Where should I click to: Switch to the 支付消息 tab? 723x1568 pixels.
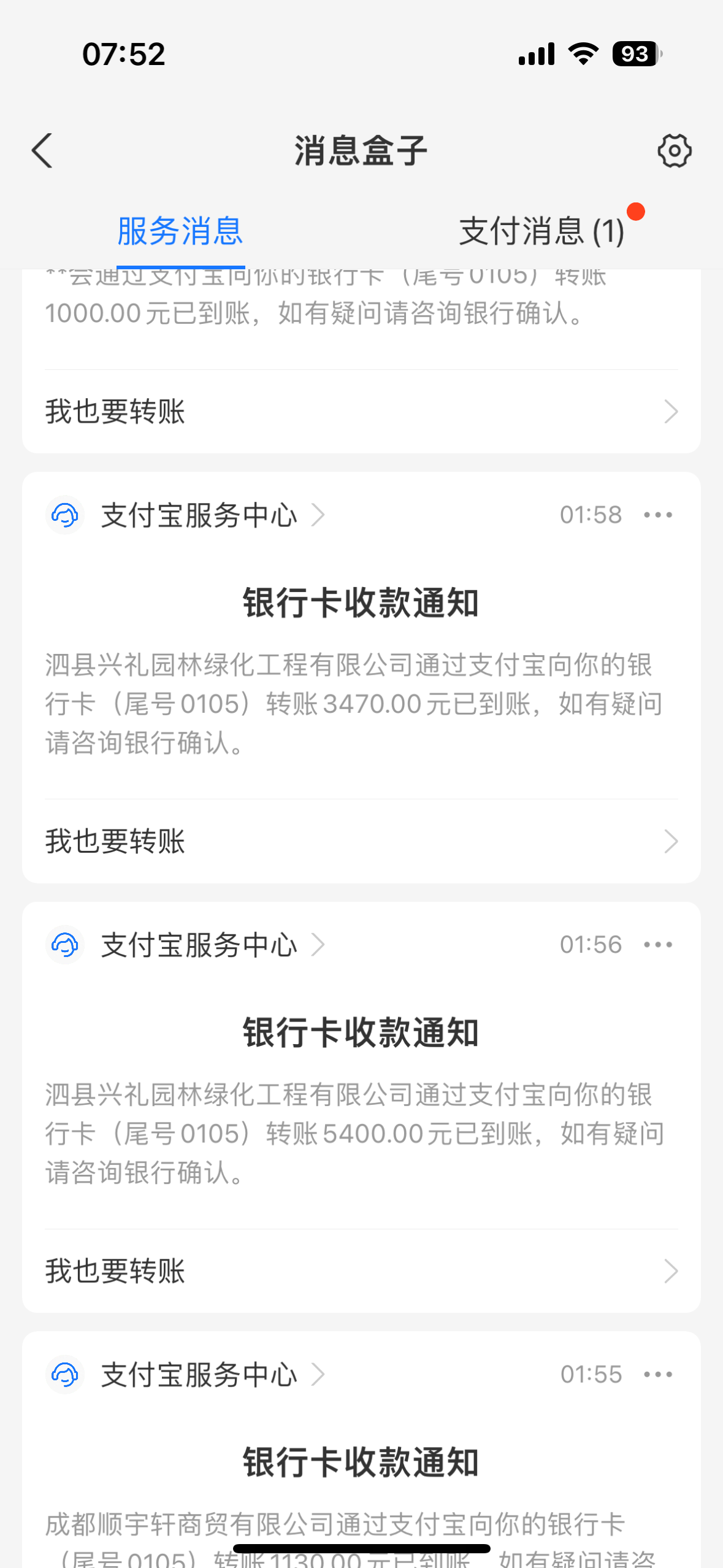pos(542,232)
